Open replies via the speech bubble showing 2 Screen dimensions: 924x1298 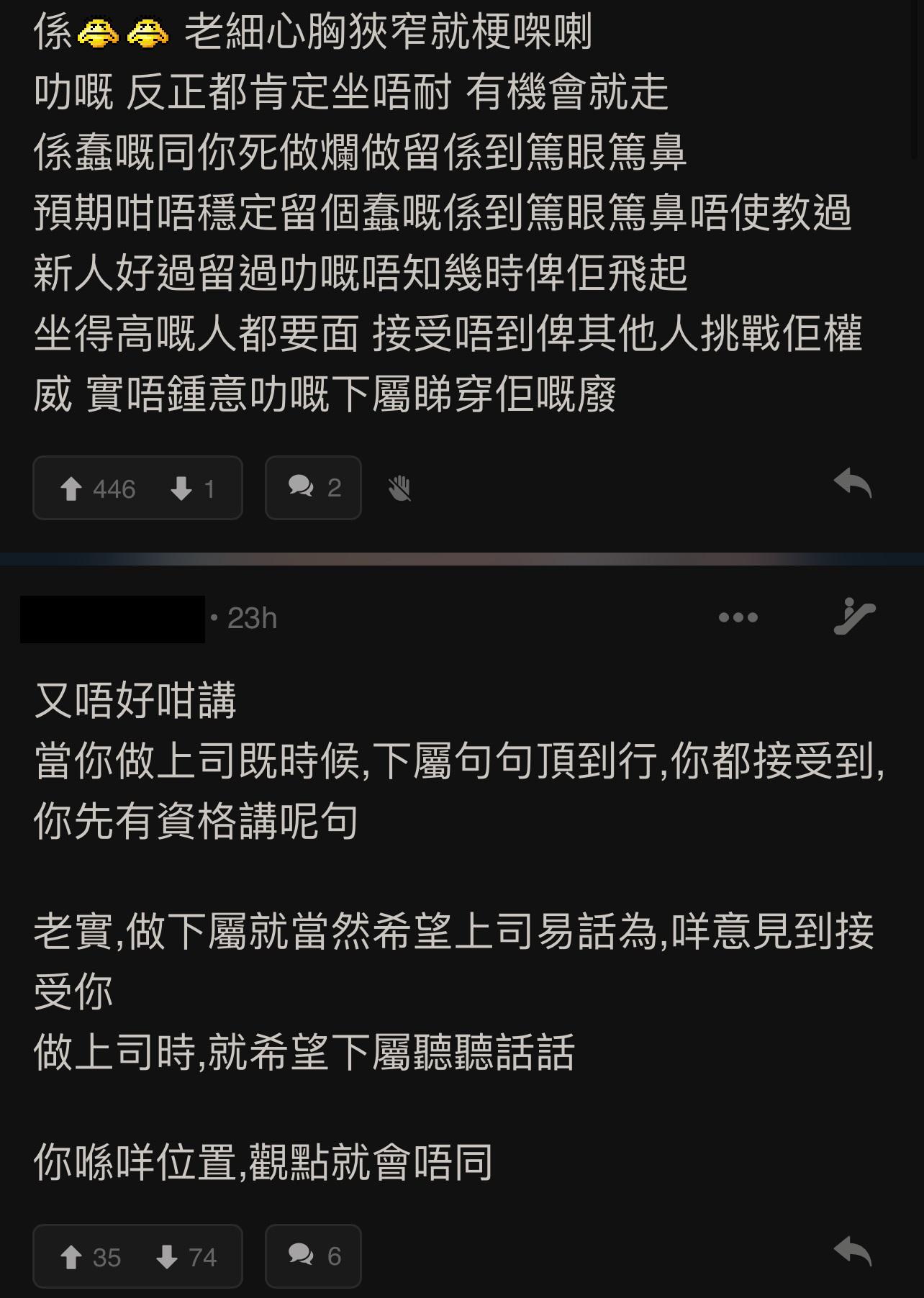click(x=312, y=488)
